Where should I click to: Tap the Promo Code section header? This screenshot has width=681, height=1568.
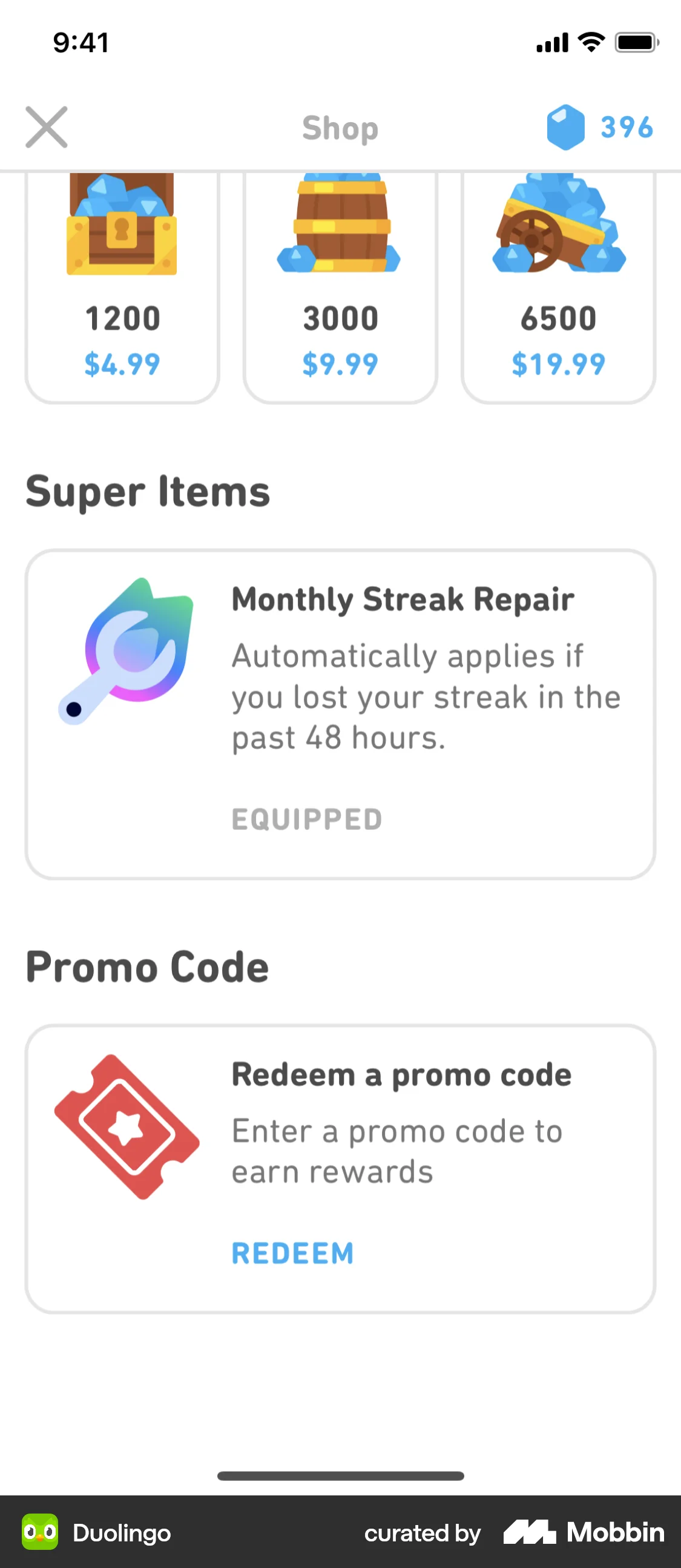(148, 966)
